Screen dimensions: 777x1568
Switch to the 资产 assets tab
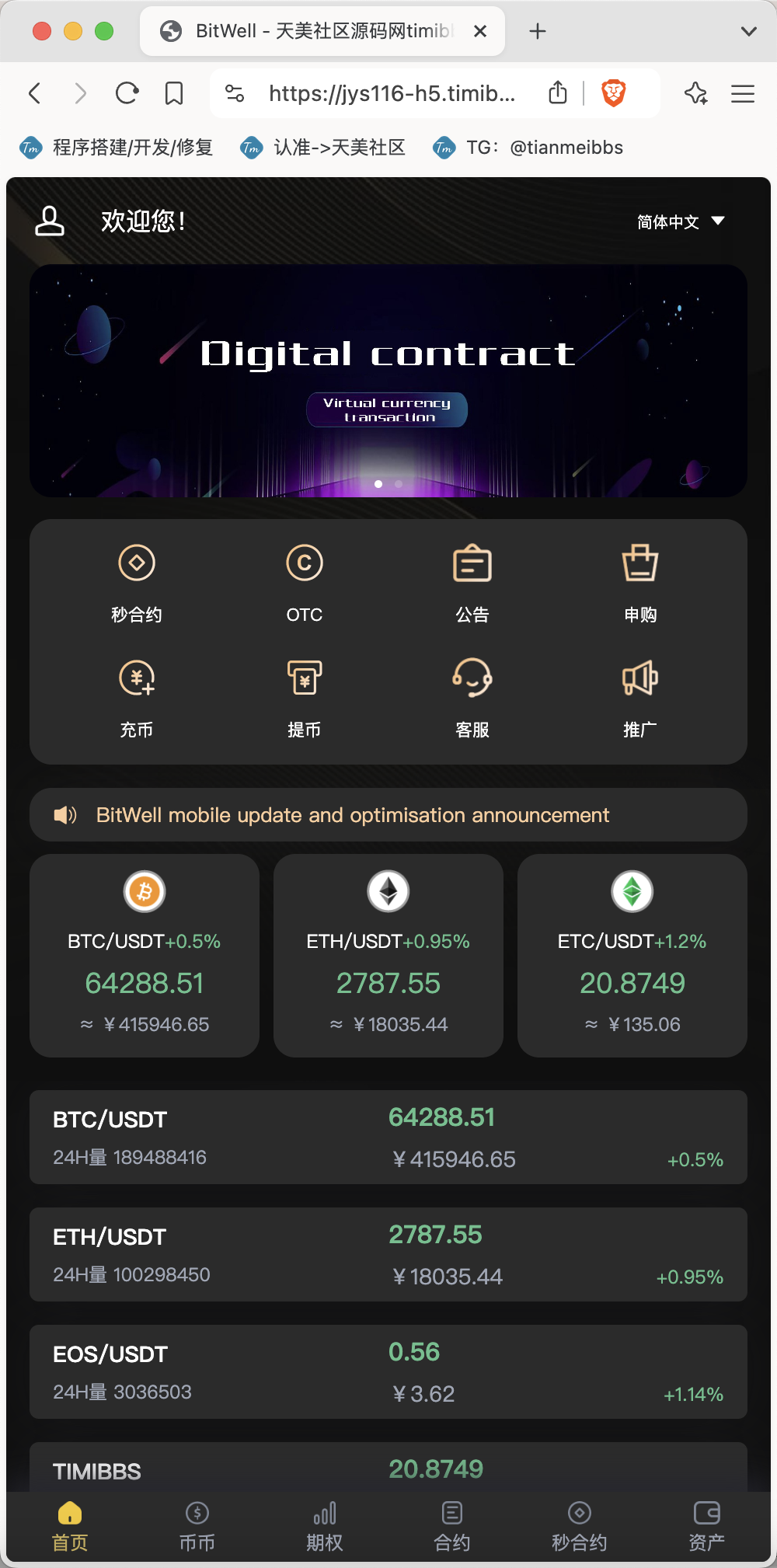click(707, 1527)
